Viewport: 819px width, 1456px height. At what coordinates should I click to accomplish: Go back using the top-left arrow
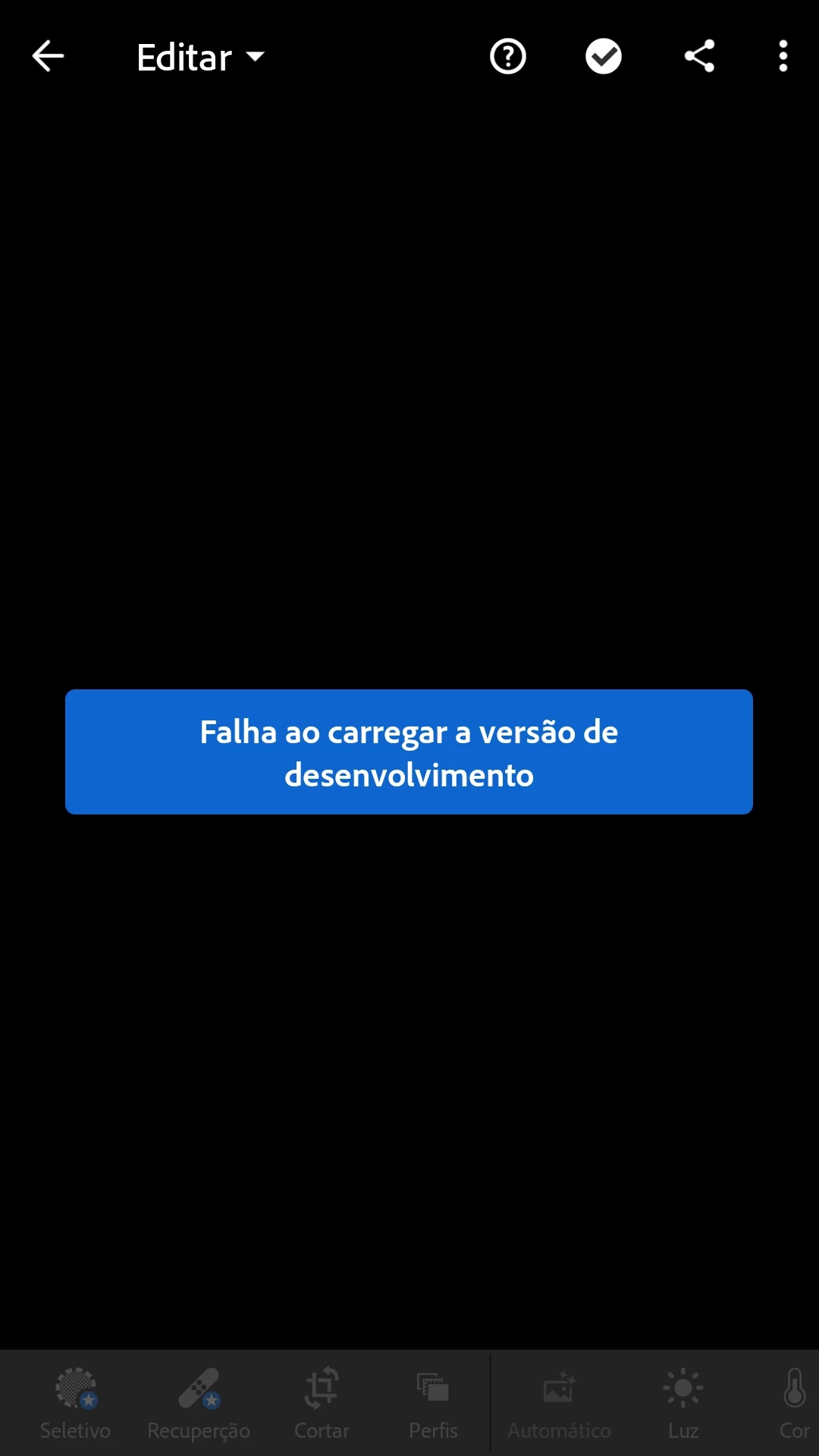[x=48, y=56]
